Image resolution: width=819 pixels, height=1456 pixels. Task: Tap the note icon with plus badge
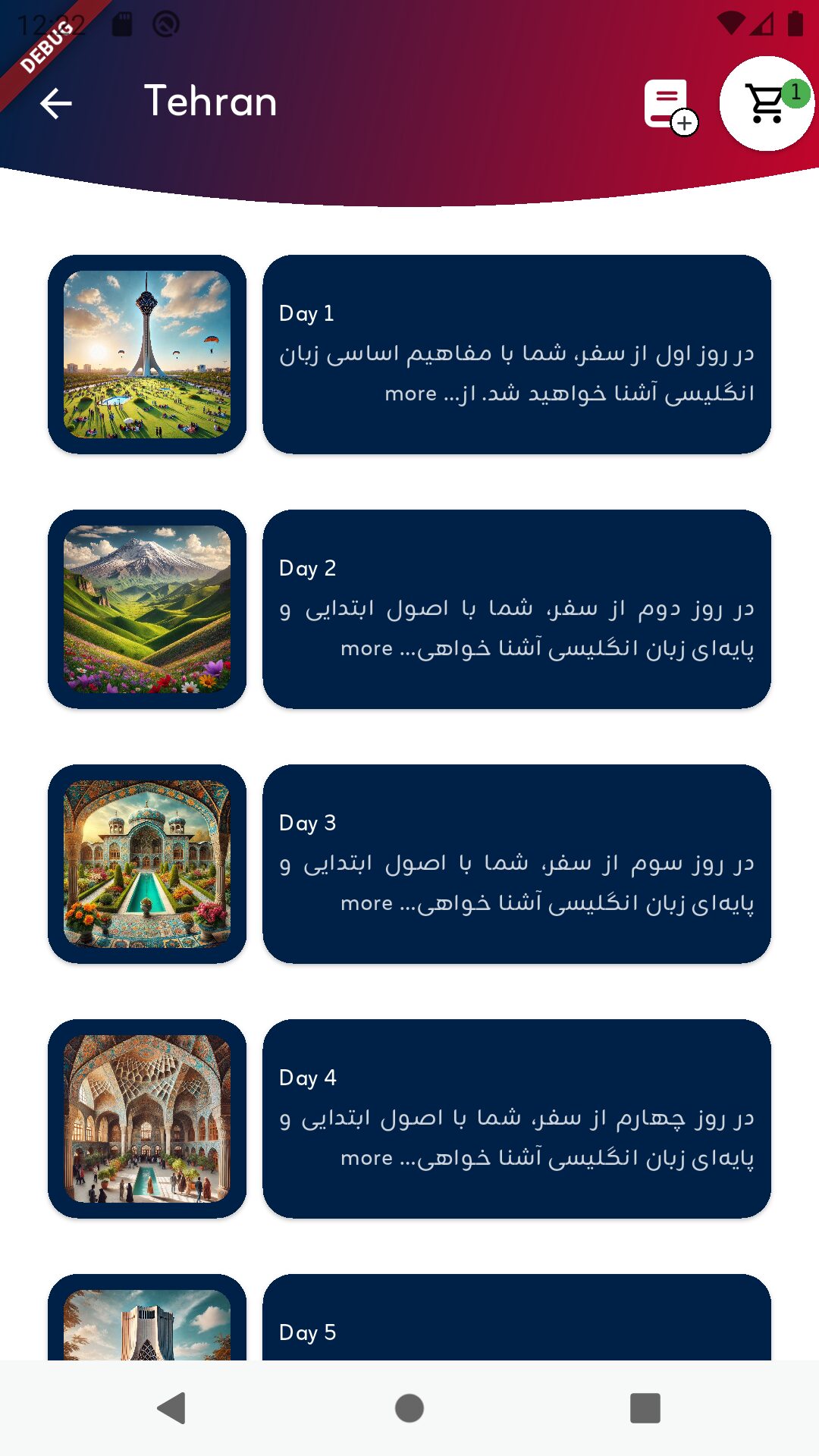(x=670, y=105)
